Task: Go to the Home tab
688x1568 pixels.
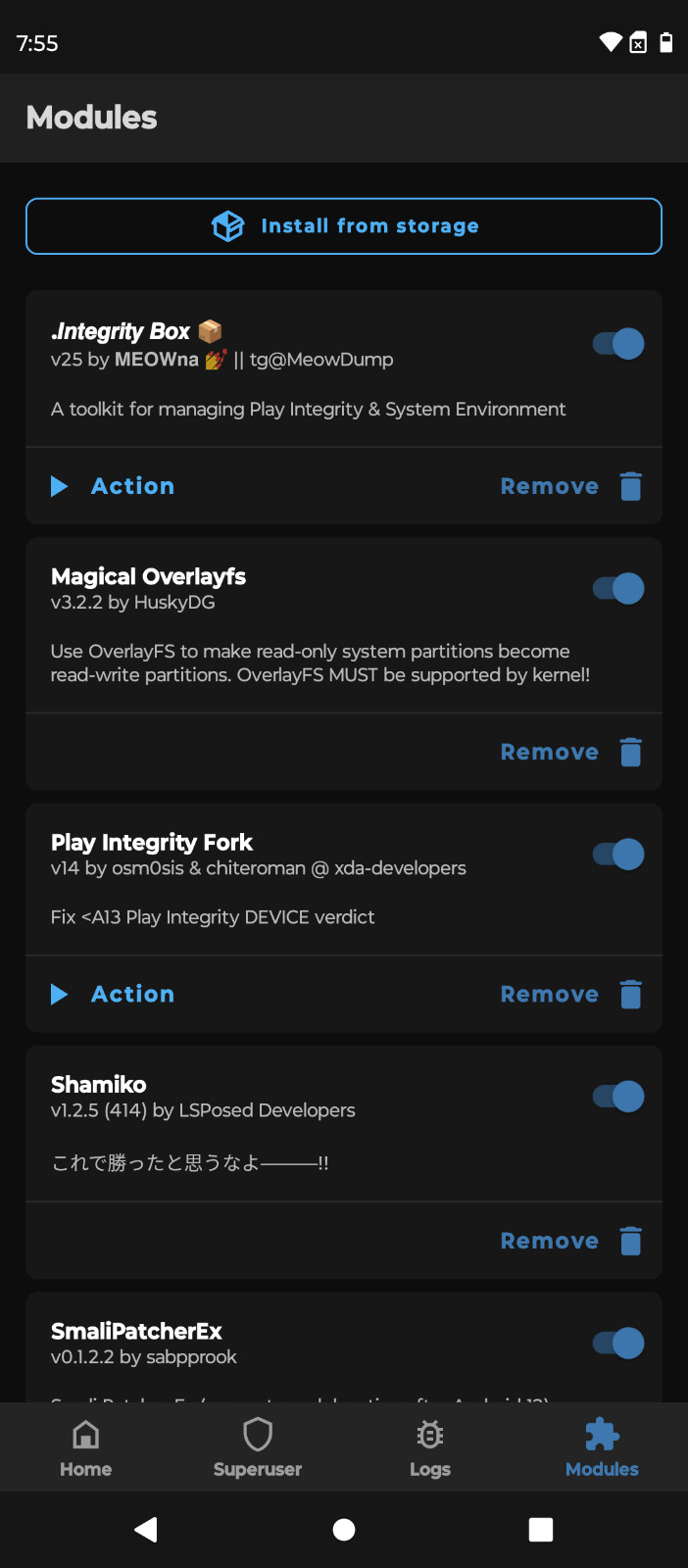Action: tap(86, 1447)
